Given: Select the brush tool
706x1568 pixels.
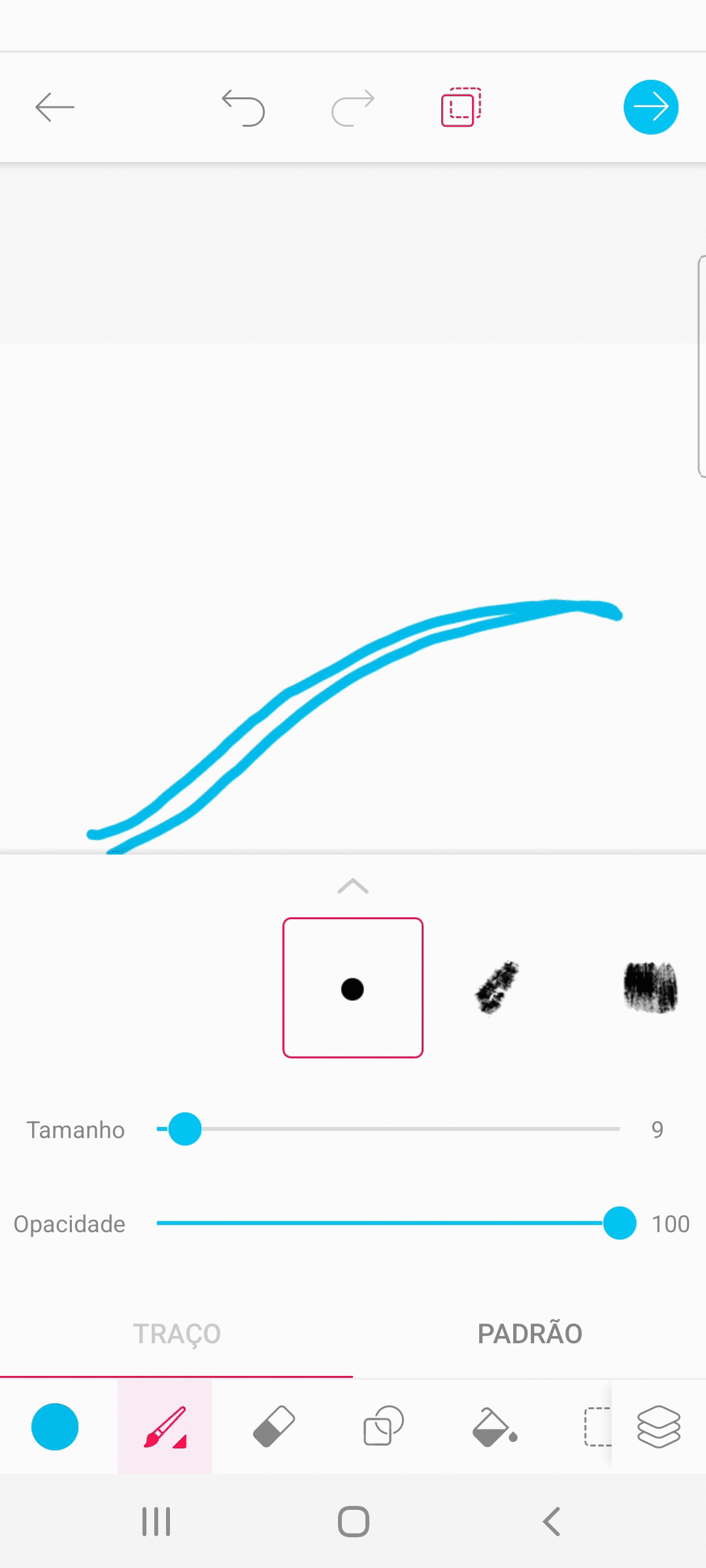Looking at the screenshot, I should [165, 1427].
